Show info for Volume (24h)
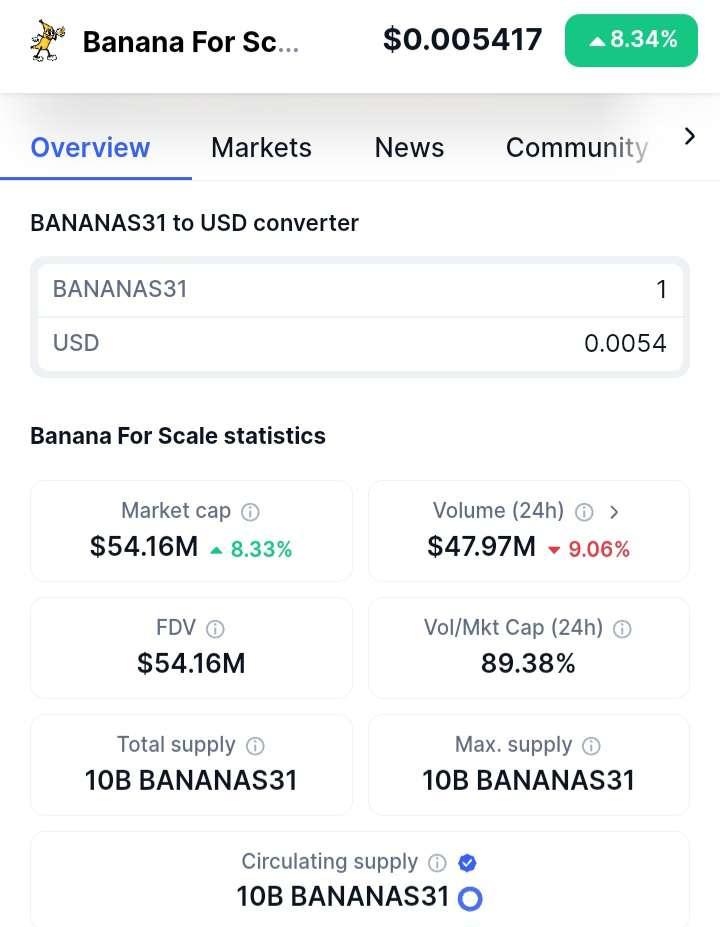Image resolution: width=720 pixels, height=927 pixels. point(585,512)
